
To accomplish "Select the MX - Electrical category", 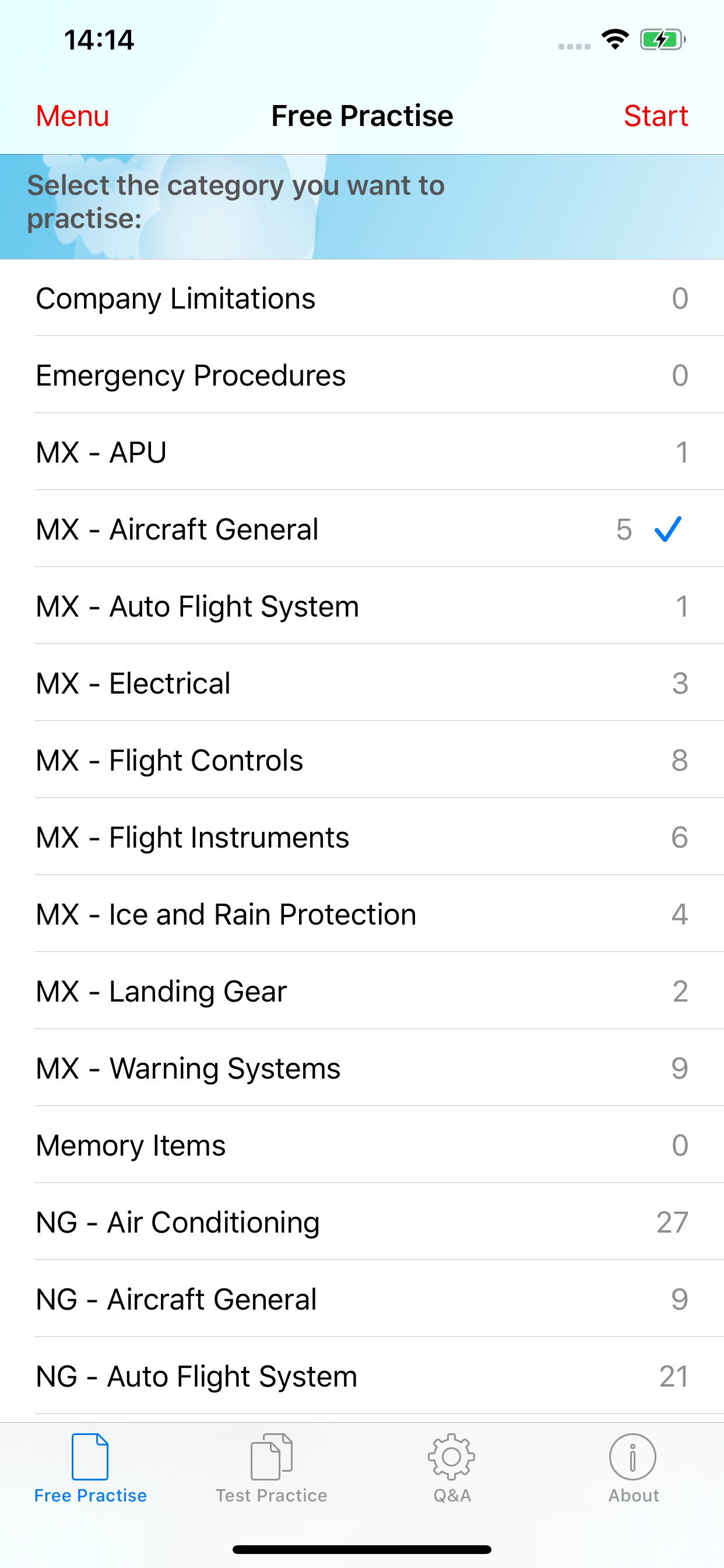I will click(243, 682).
